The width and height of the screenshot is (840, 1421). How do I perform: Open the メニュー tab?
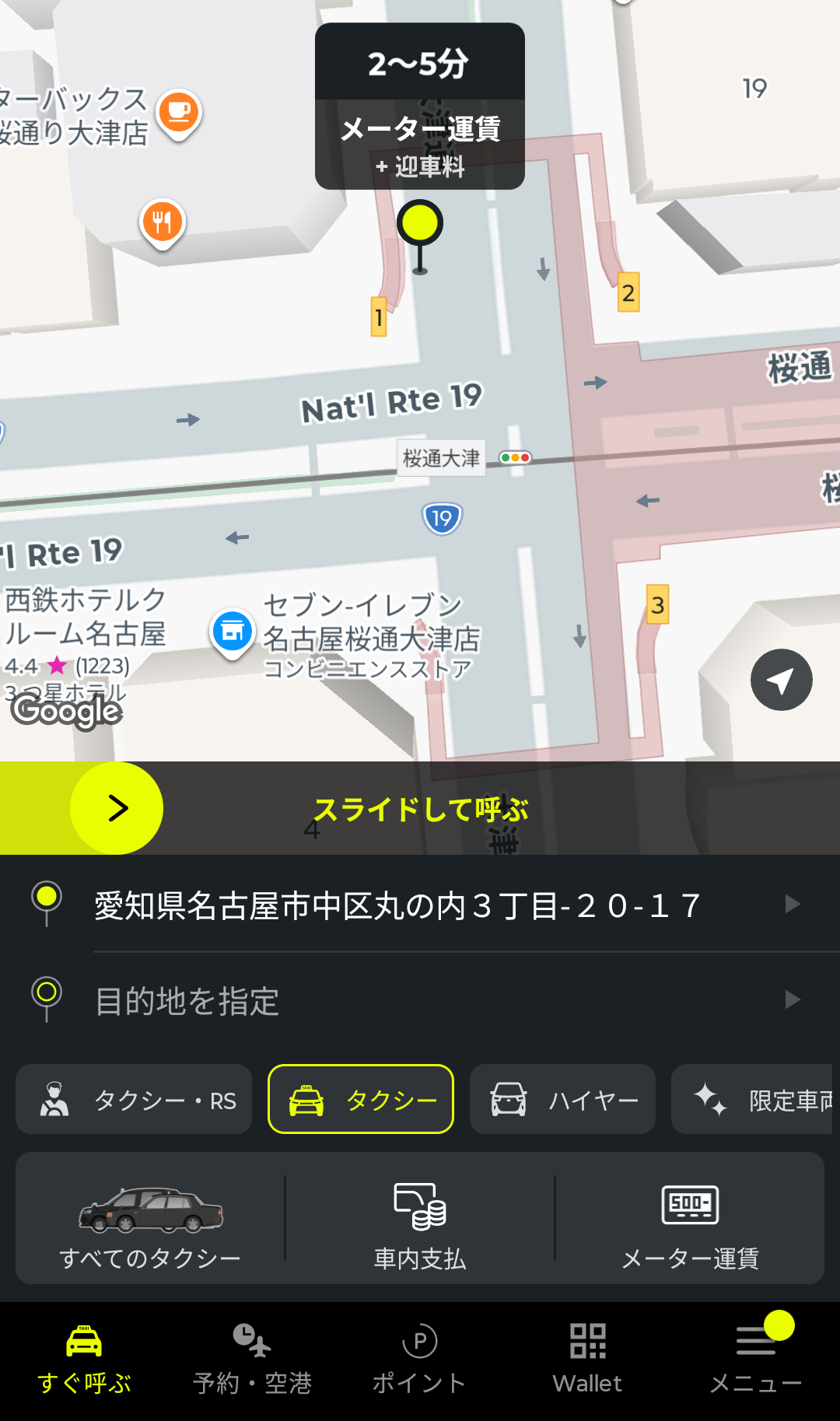tap(755, 1360)
